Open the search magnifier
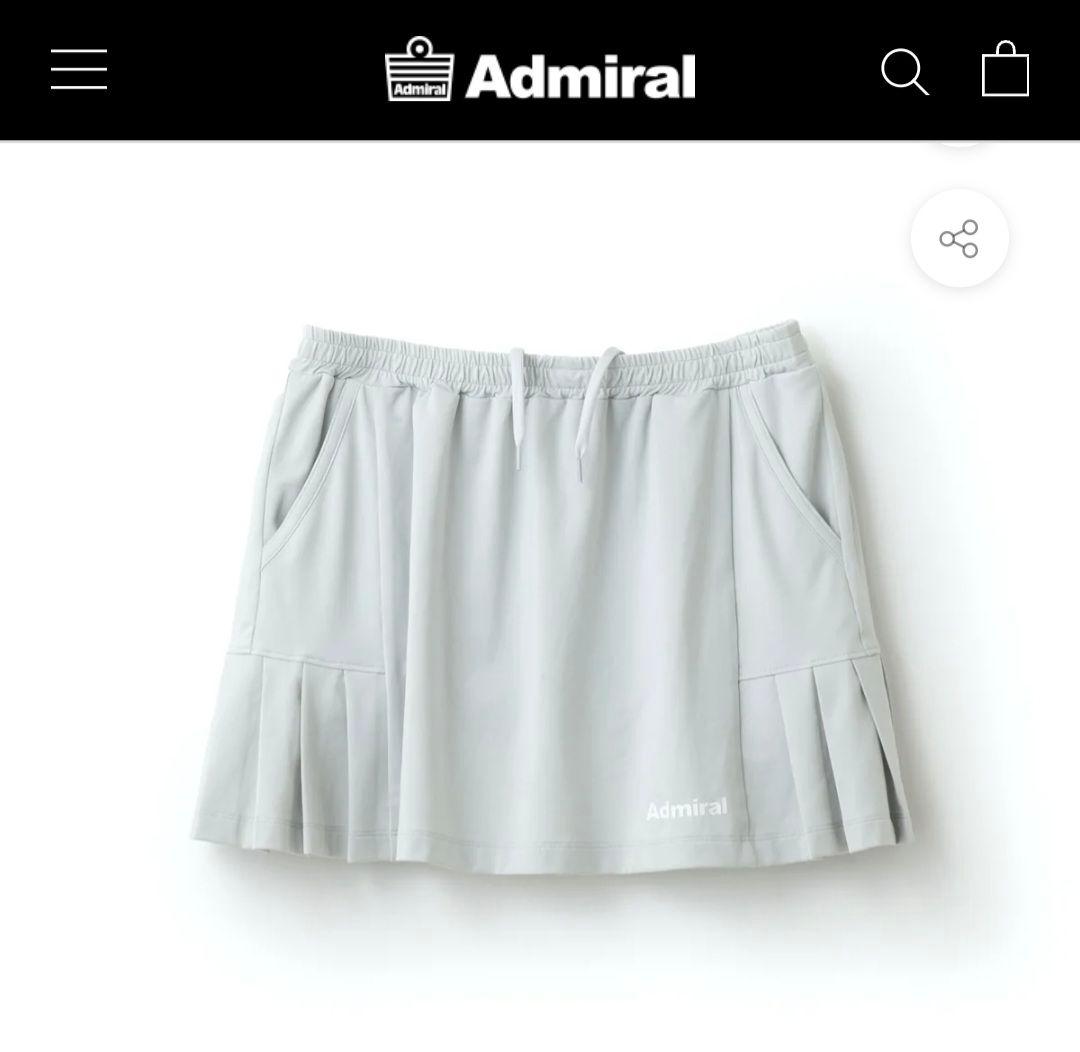This screenshot has height=1052, width=1080. tap(904, 71)
